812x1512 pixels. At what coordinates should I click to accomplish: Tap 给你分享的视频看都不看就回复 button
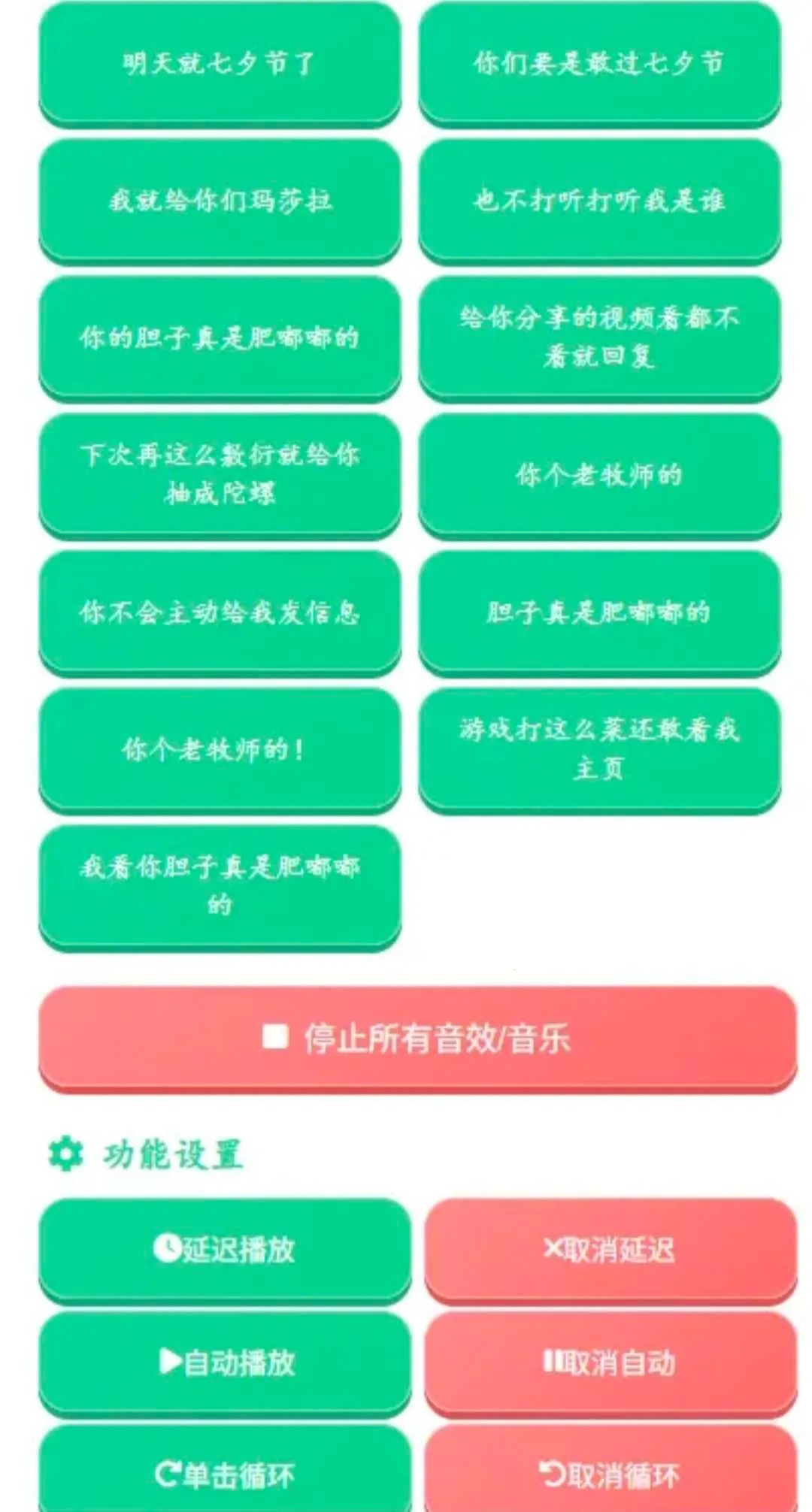click(x=599, y=338)
